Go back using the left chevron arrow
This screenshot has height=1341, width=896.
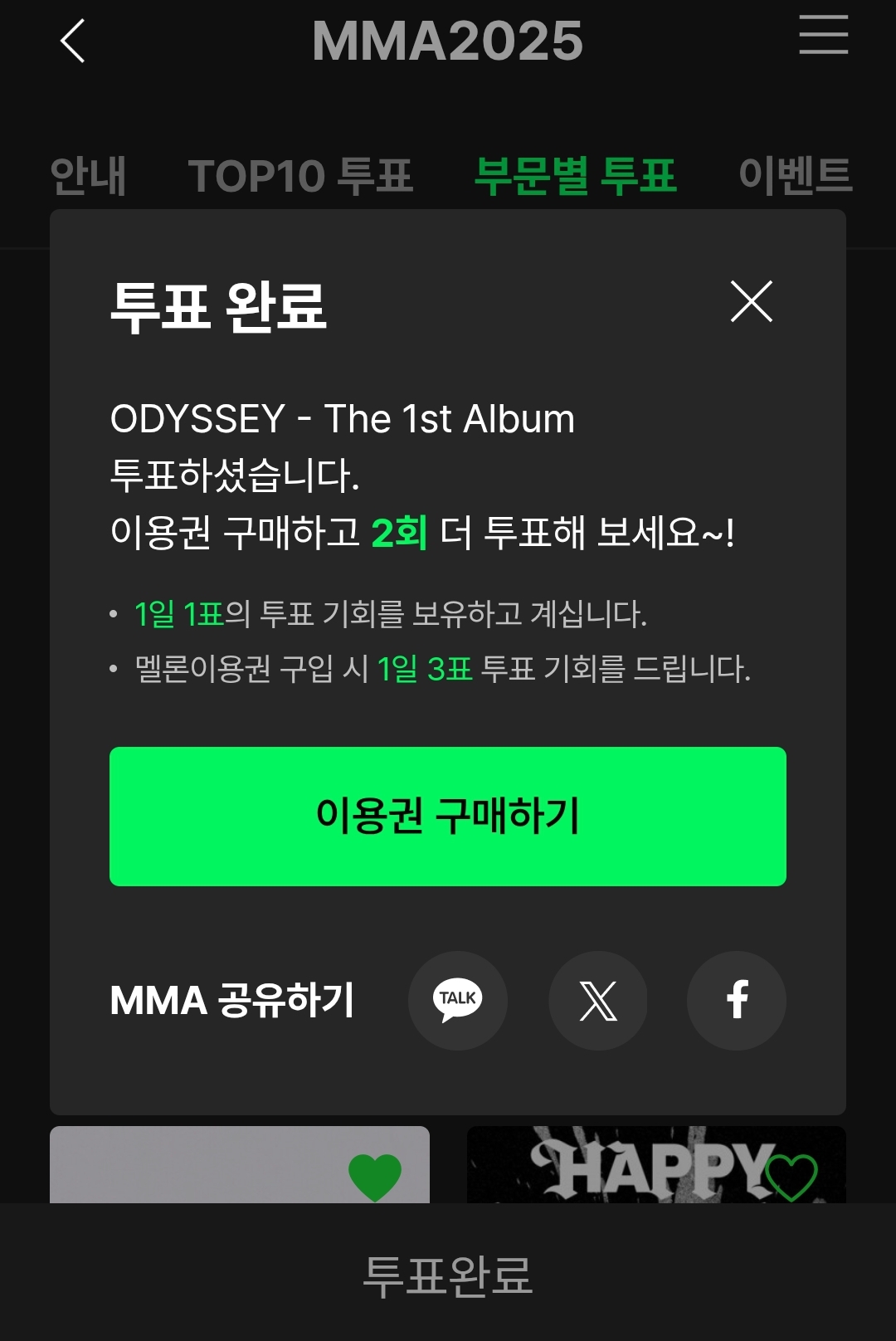tap(73, 40)
